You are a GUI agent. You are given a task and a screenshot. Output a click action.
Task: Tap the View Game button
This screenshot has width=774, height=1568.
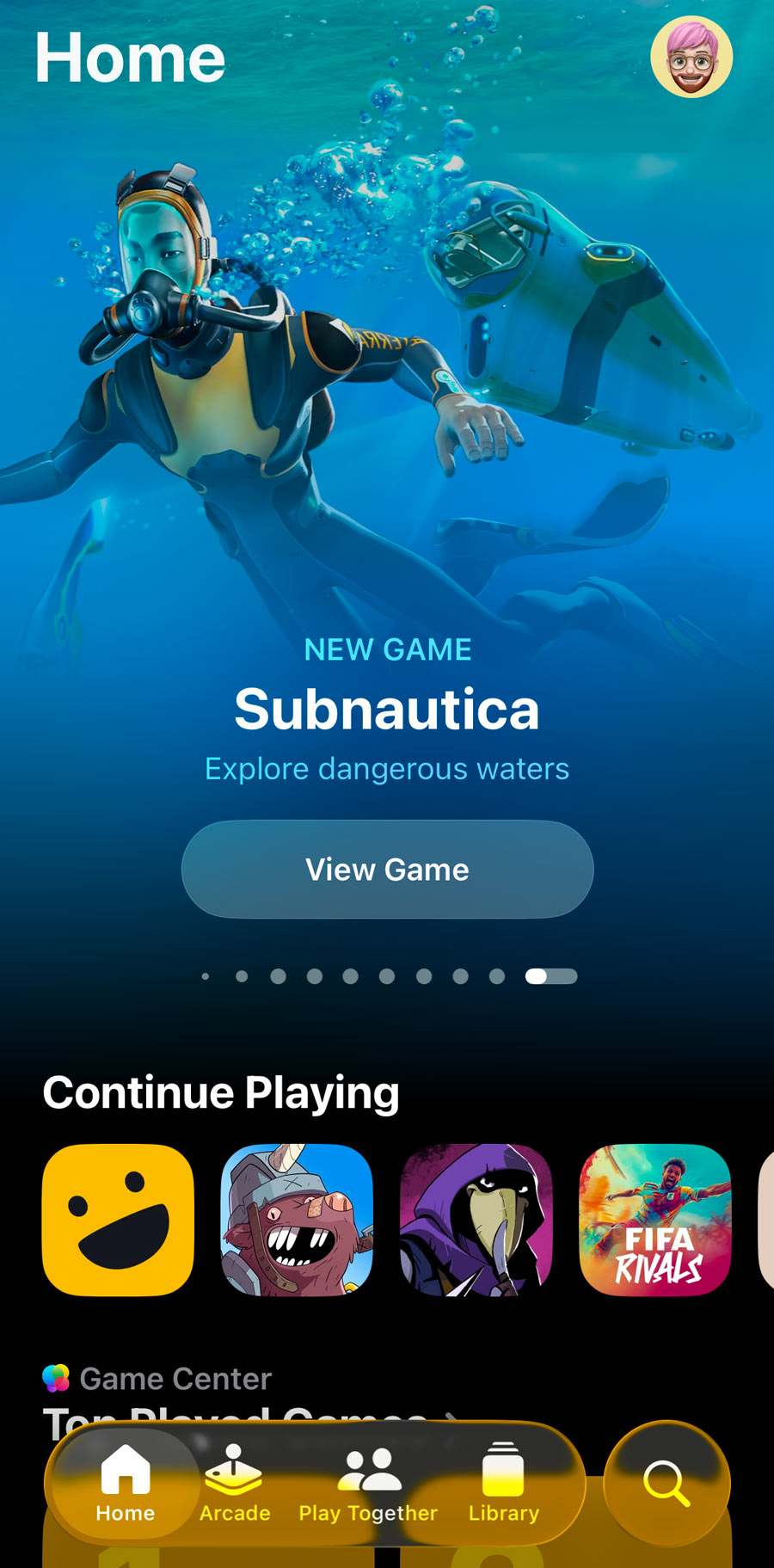pos(387,869)
